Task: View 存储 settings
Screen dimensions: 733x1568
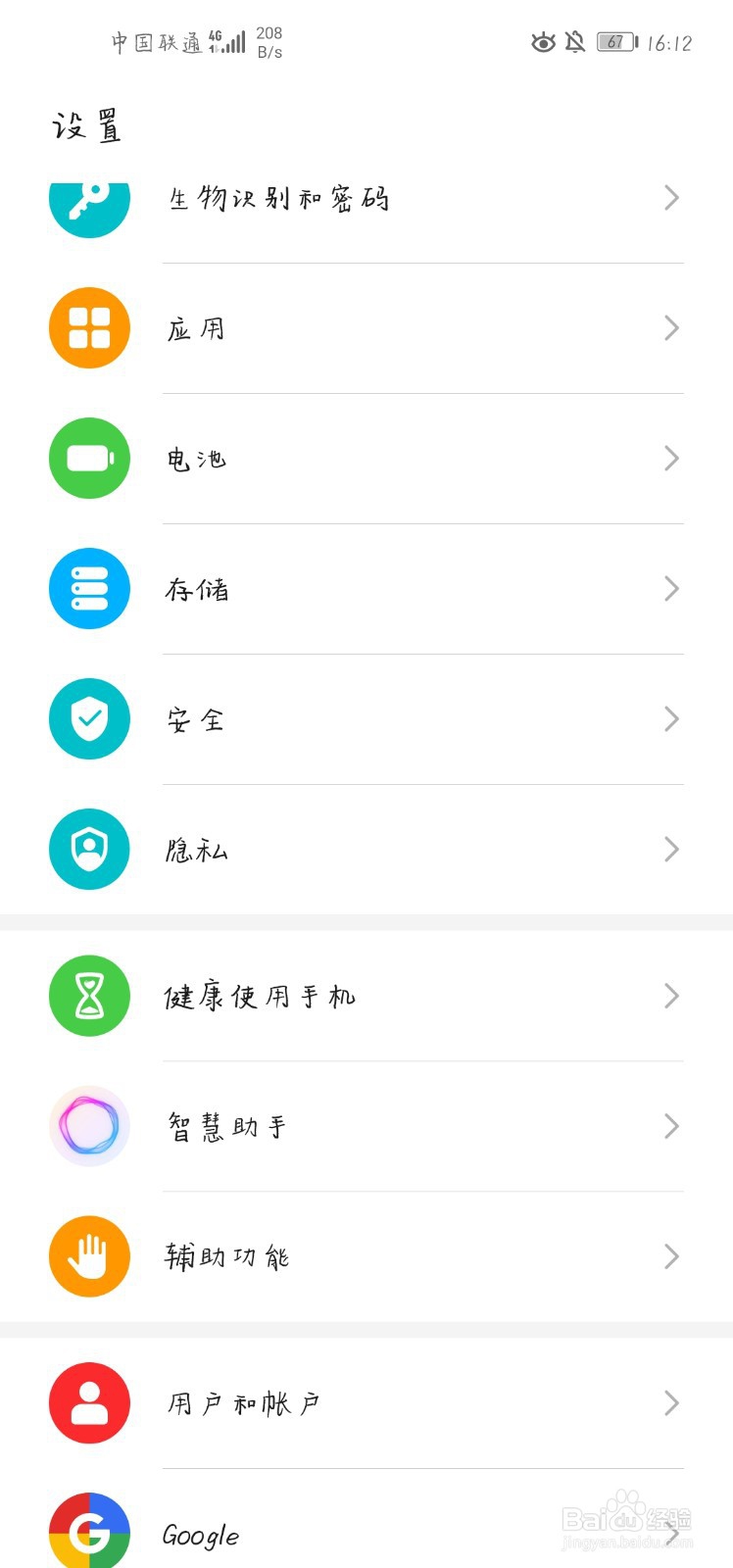Action: 196,589
